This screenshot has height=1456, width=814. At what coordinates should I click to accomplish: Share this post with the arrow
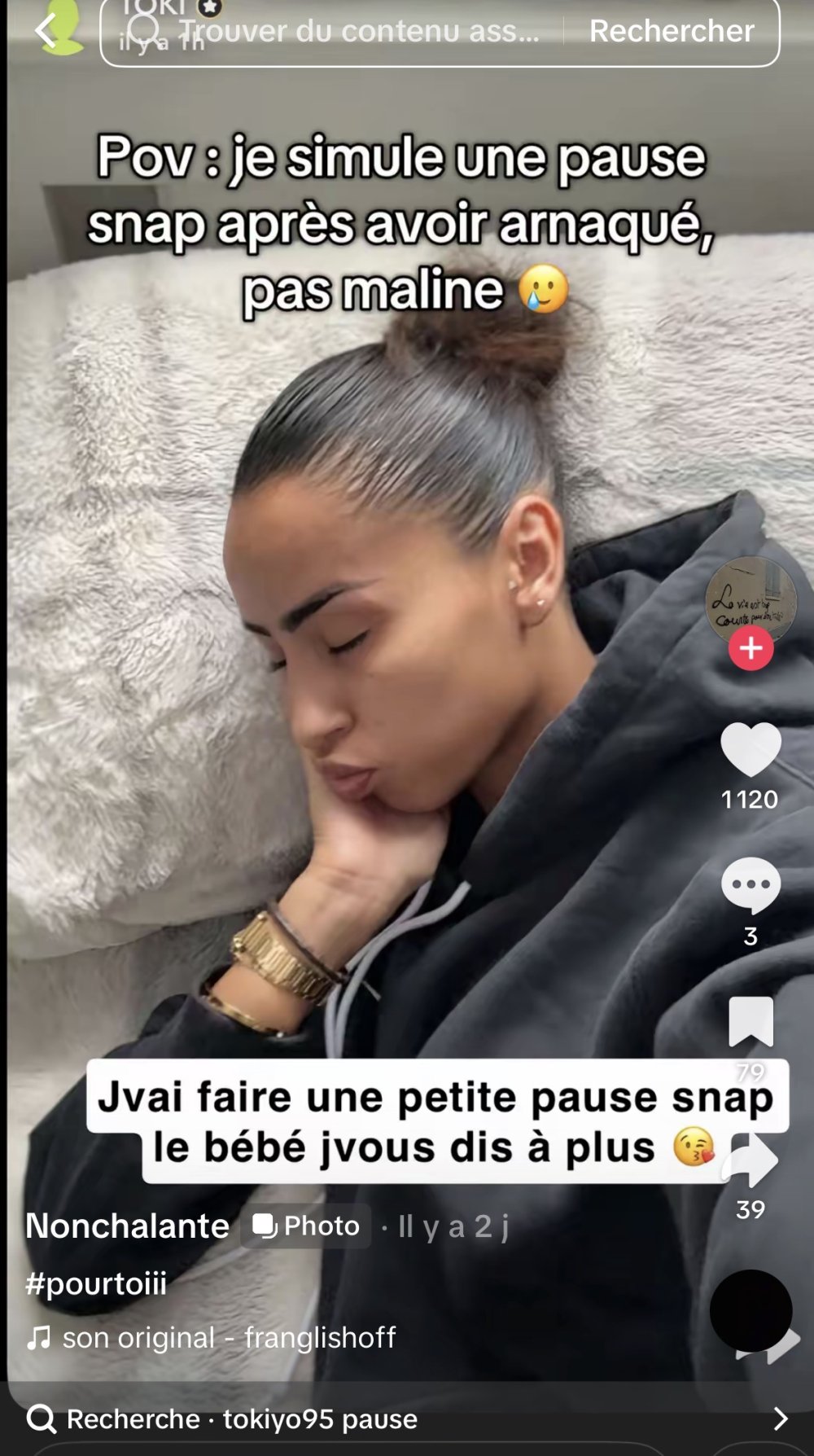point(750,1160)
